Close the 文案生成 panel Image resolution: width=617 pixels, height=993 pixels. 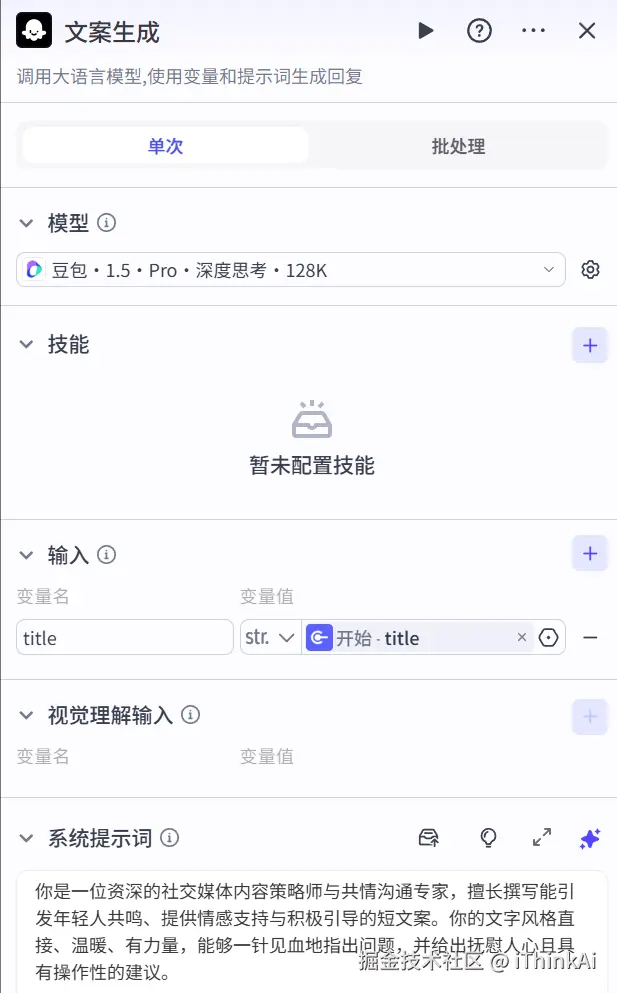pyautogui.click(x=587, y=30)
